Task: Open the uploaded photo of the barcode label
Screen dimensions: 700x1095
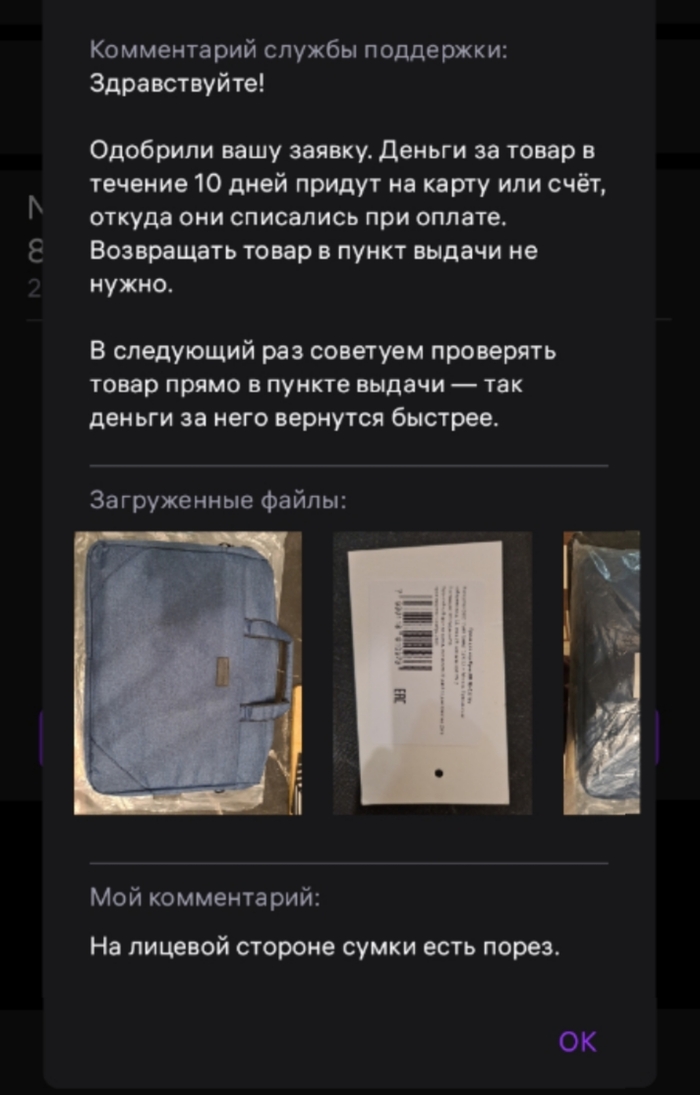Action: (432, 672)
